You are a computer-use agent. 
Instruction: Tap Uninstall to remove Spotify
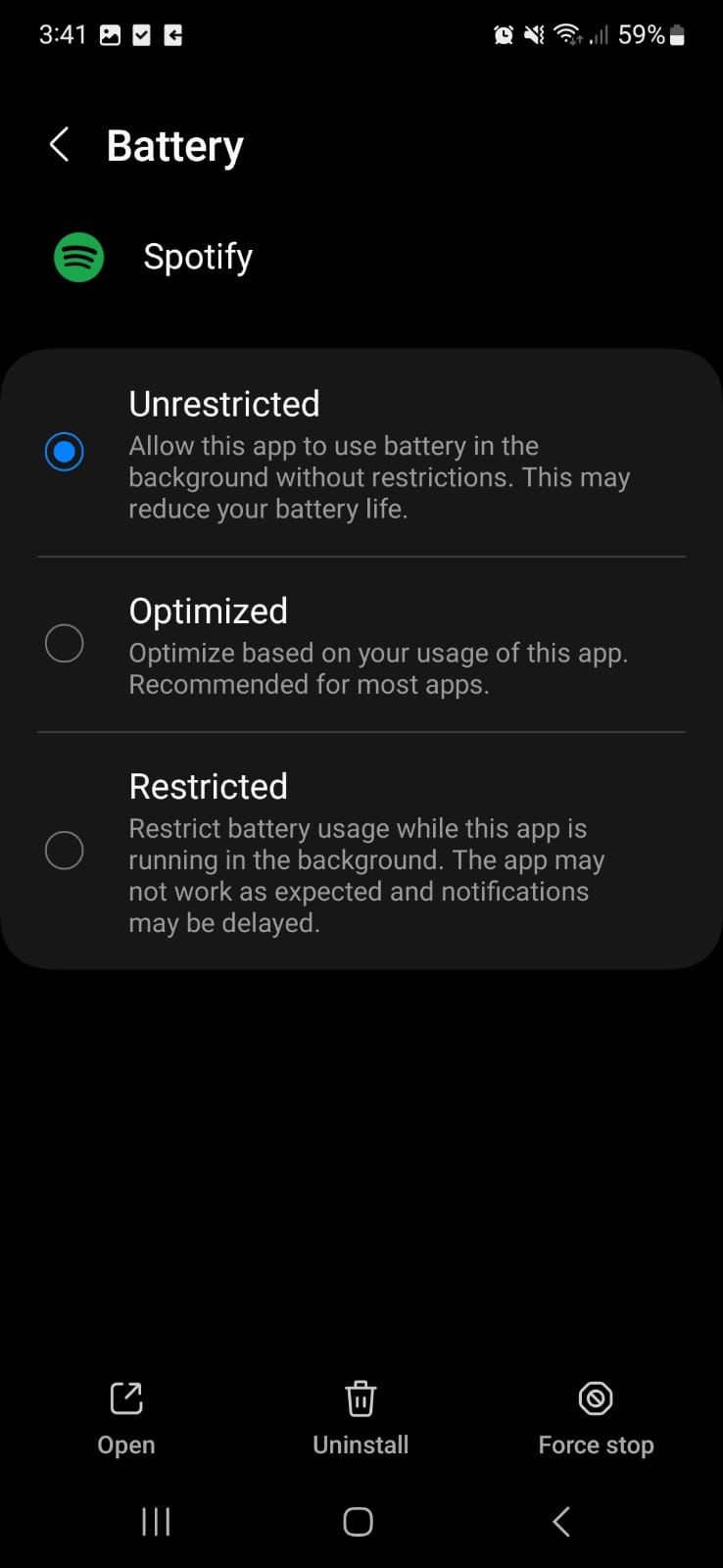point(361,1444)
